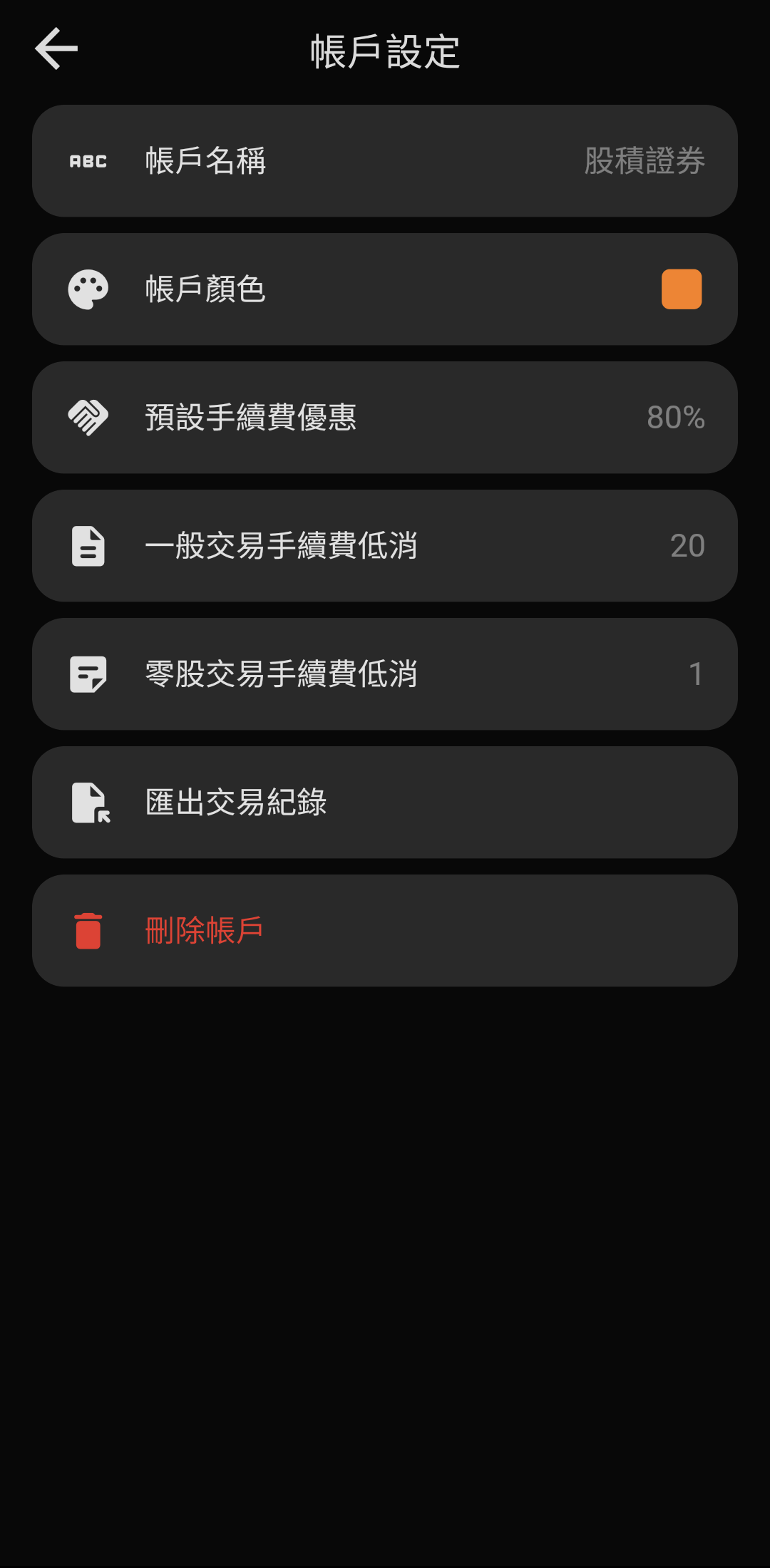
Task: Tap 刪除帳戶 to delete the account
Action: click(x=385, y=931)
